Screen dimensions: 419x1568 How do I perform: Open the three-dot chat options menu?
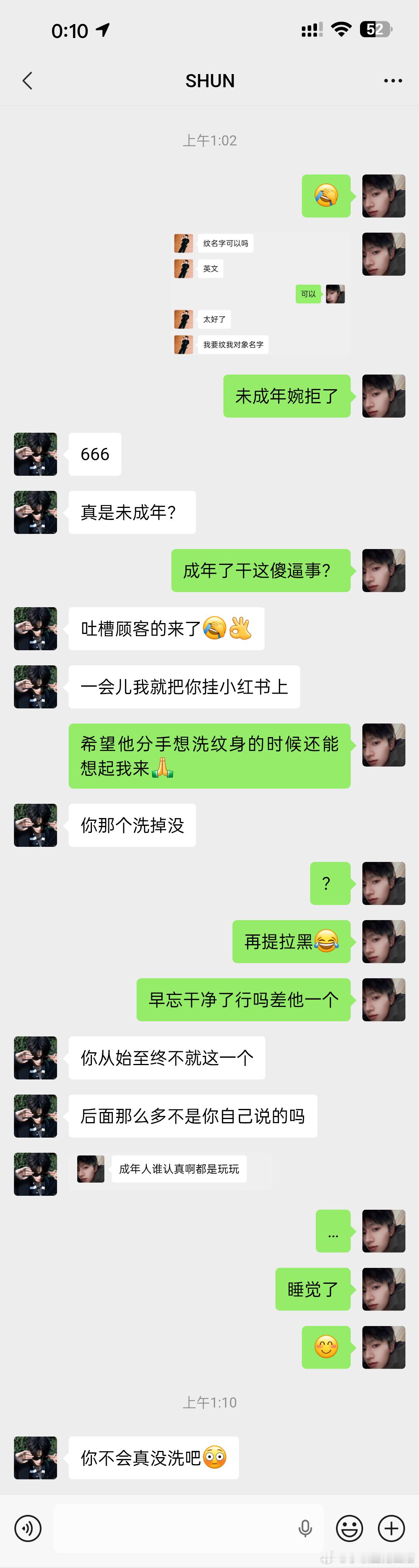point(393,80)
